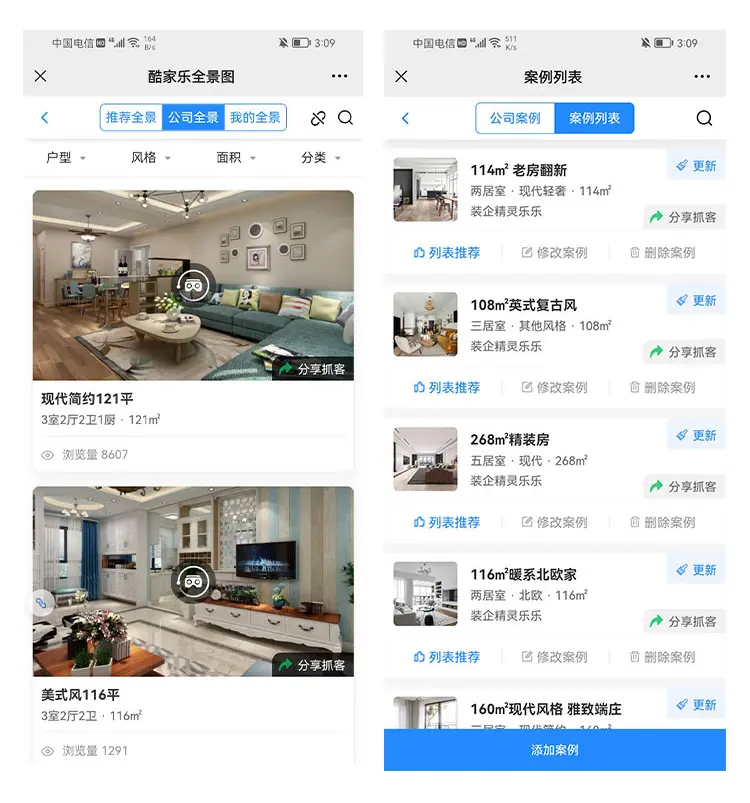This screenshot has width=750, height=803.
Task: Share the 美式风116平 panorama via 分享抓客
Action: coord(312,665)
